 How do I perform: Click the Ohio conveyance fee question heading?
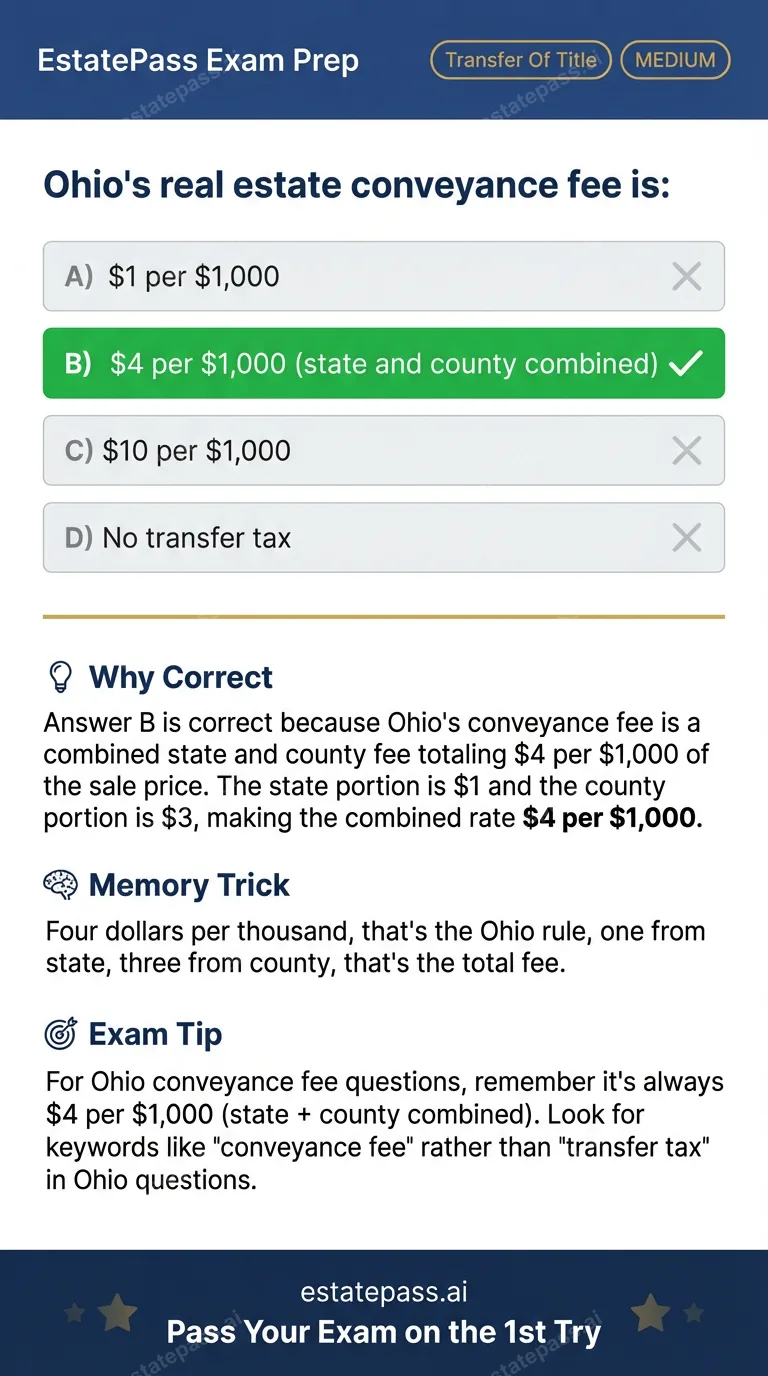tap(358, 184)
